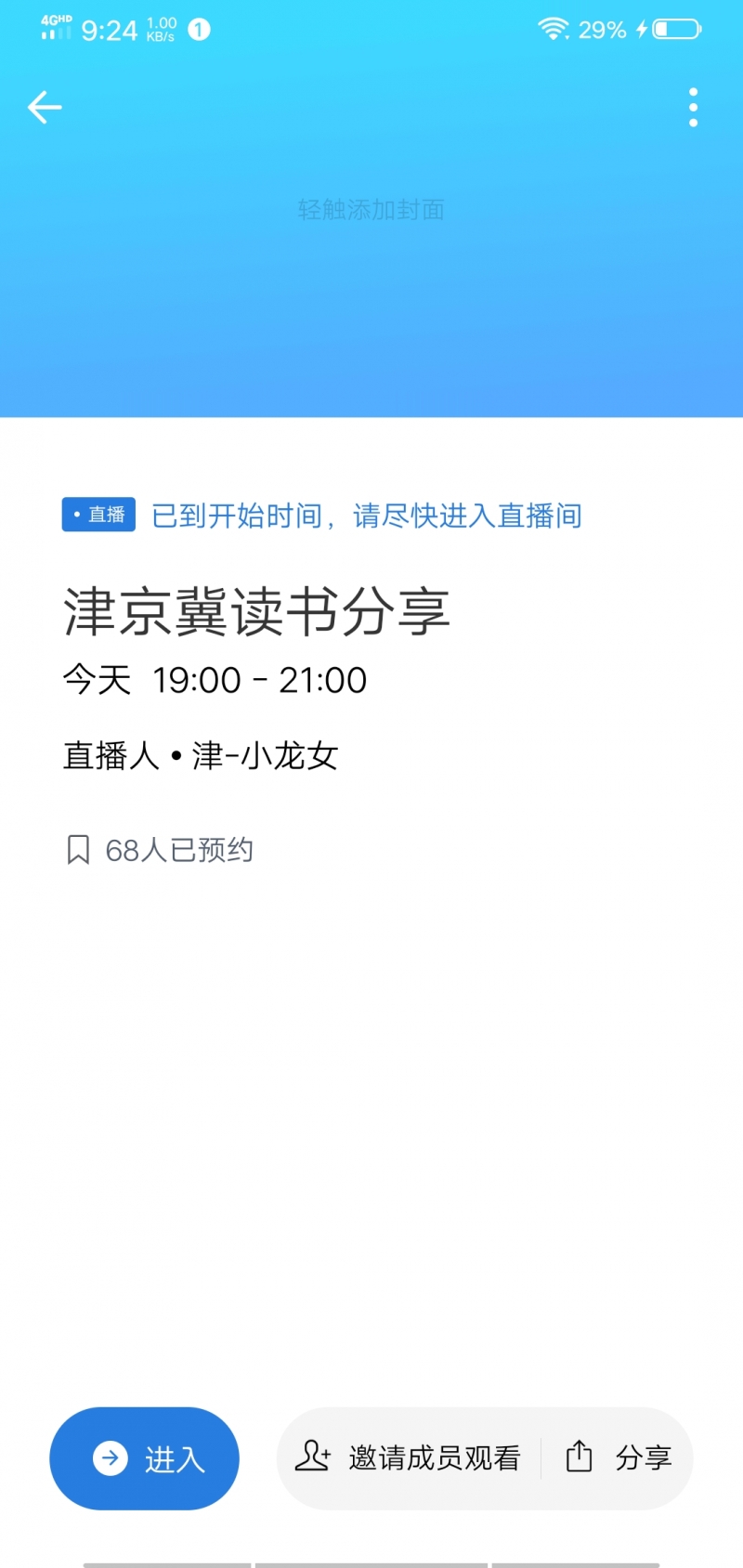This screenshot has width=743, height=1568.
Task: Tap the notification badge showing 1
Action: click(197, 28)
